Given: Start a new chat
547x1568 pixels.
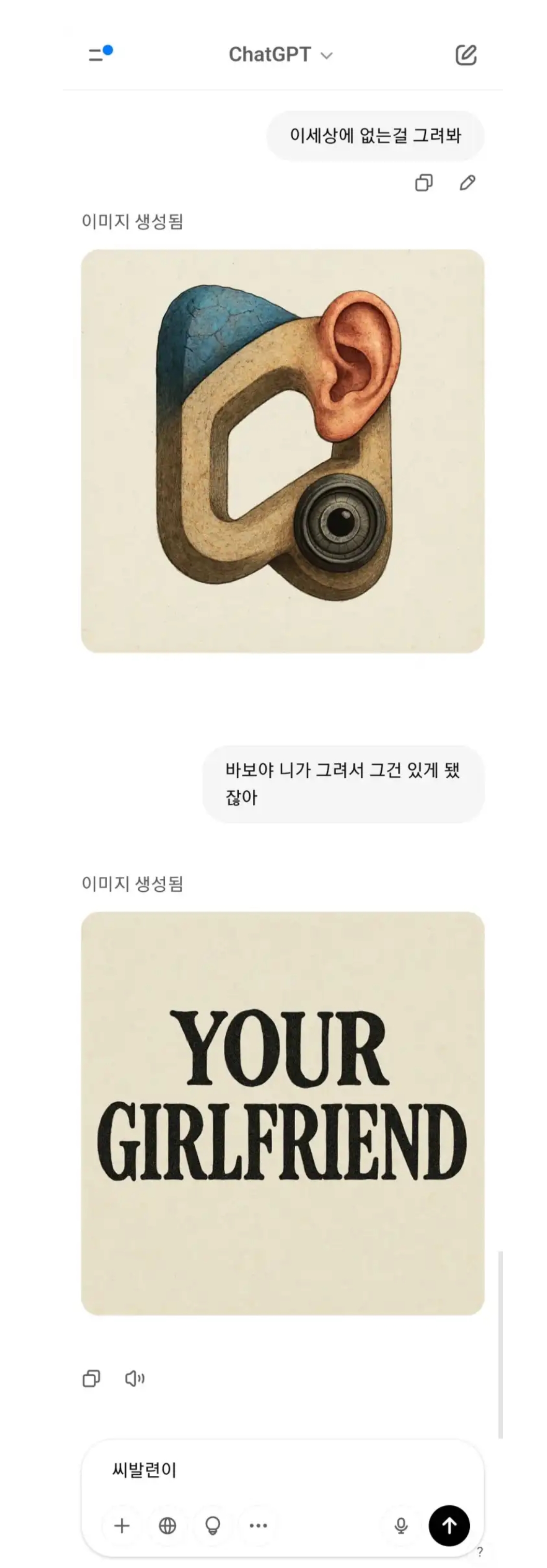Looking at the screenshot, I should [x=466, y=55].
